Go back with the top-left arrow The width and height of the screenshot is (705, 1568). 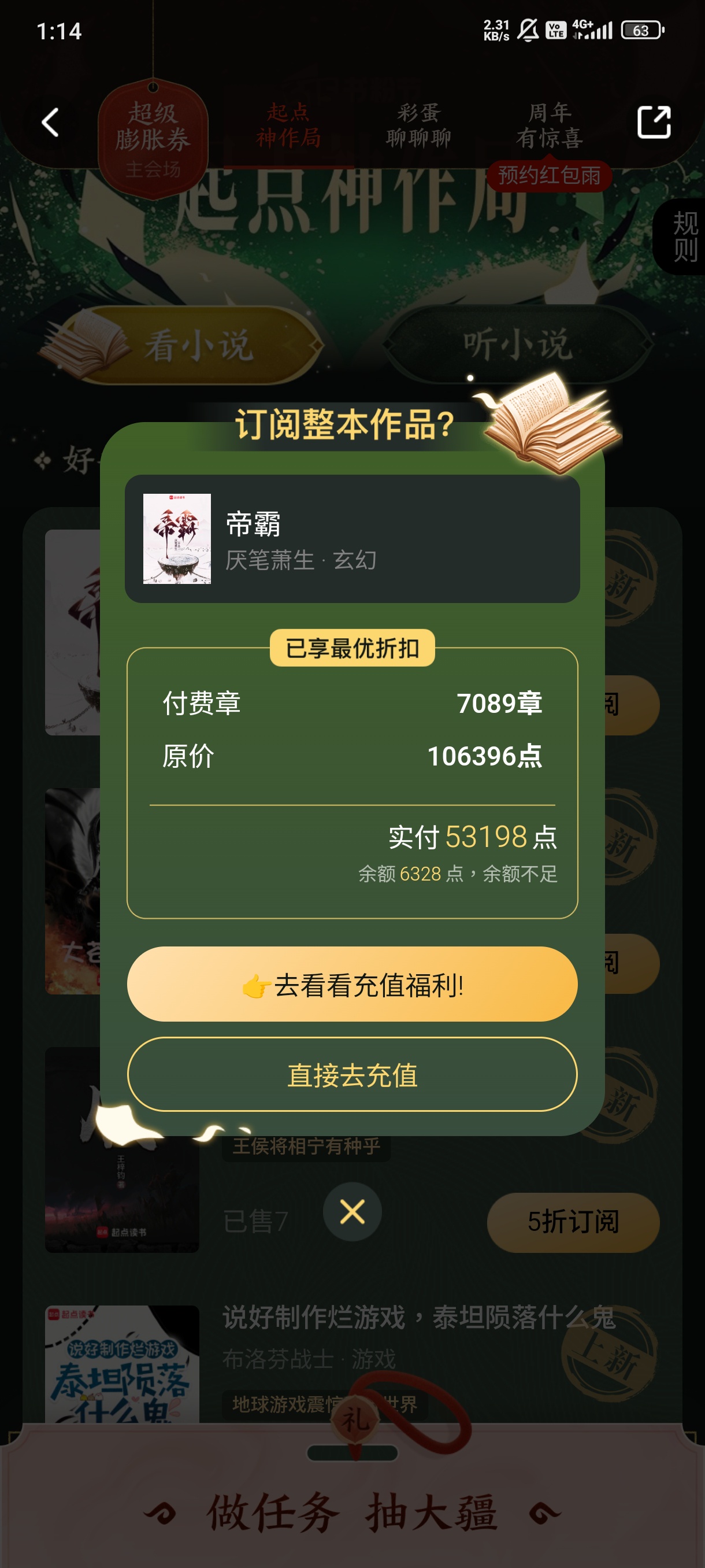[50, 123]
